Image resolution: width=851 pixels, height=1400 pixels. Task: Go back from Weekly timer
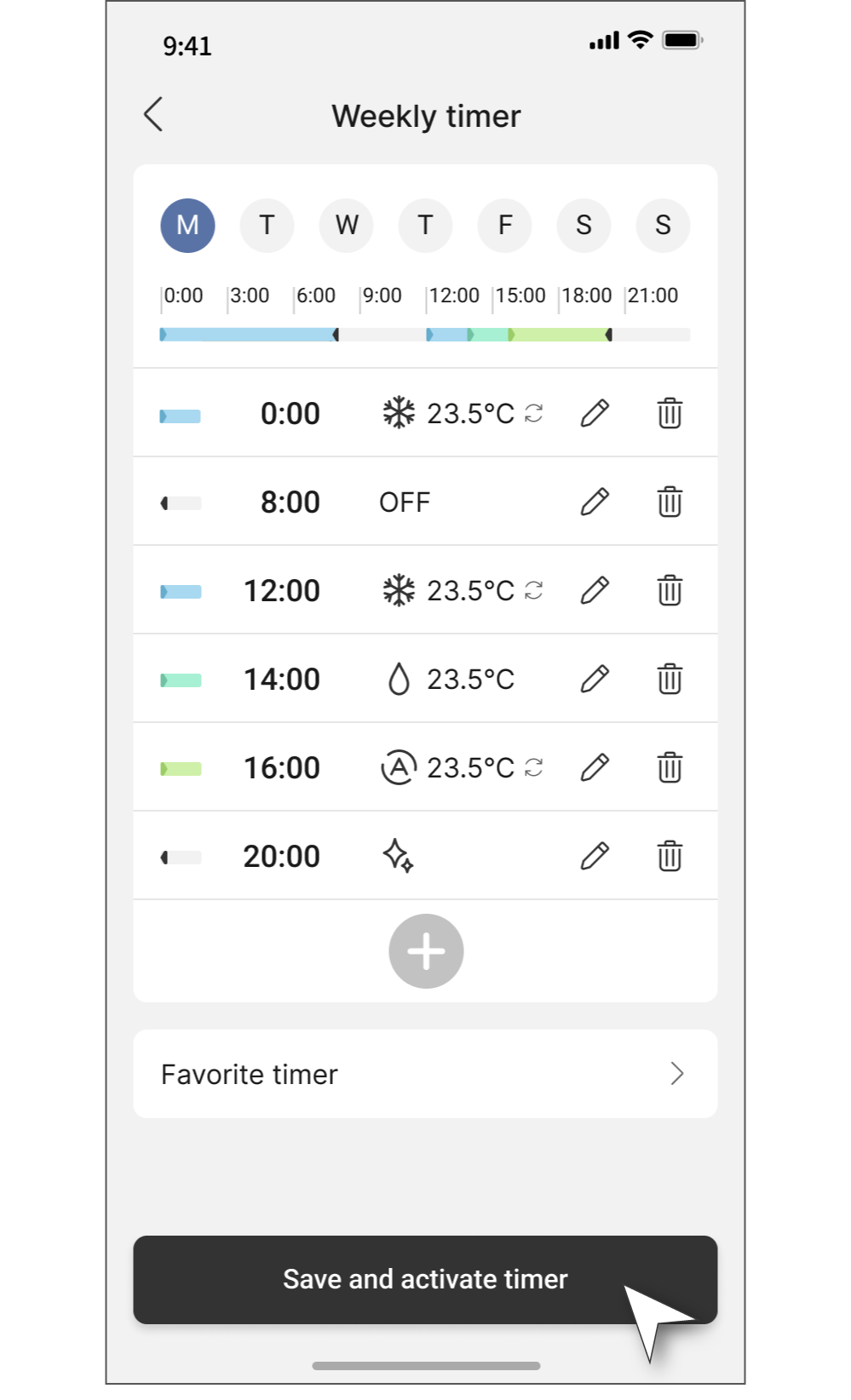pyautogui.click(x=153, y=115)
